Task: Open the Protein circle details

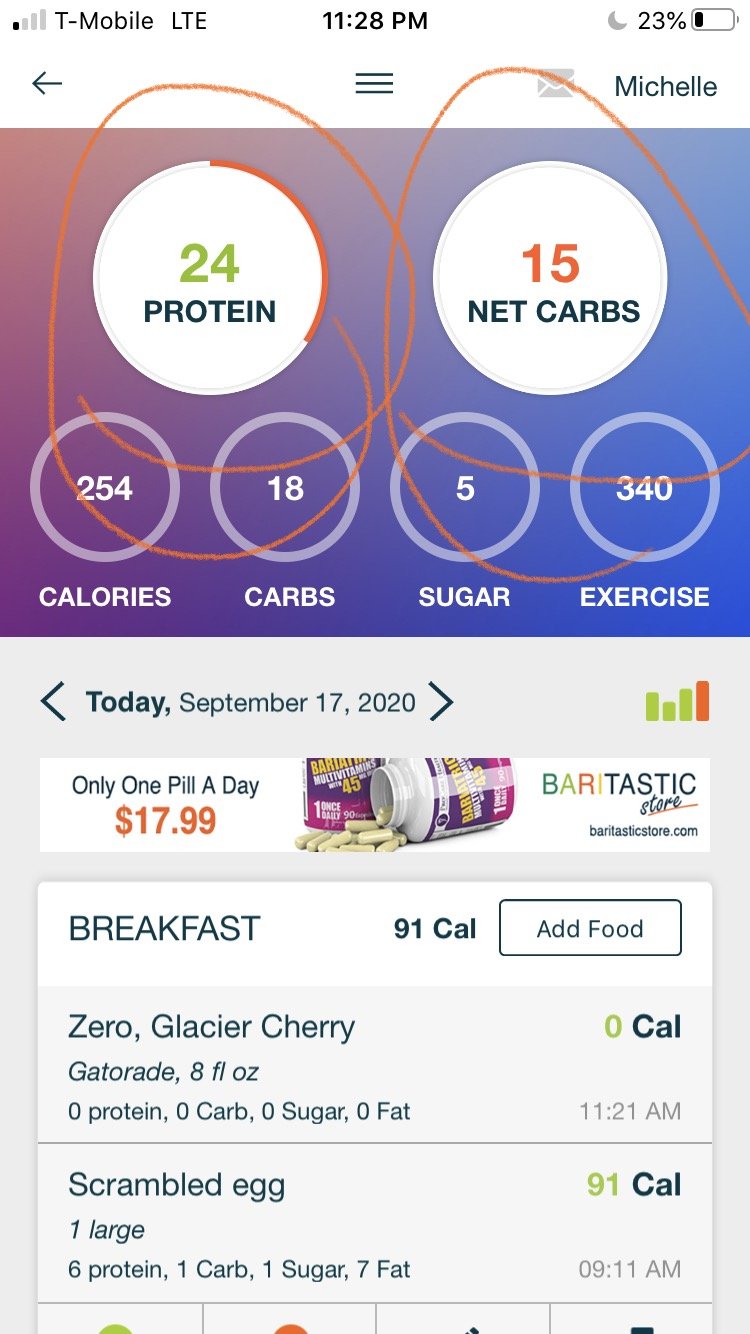Action: [x=210, y=275]
